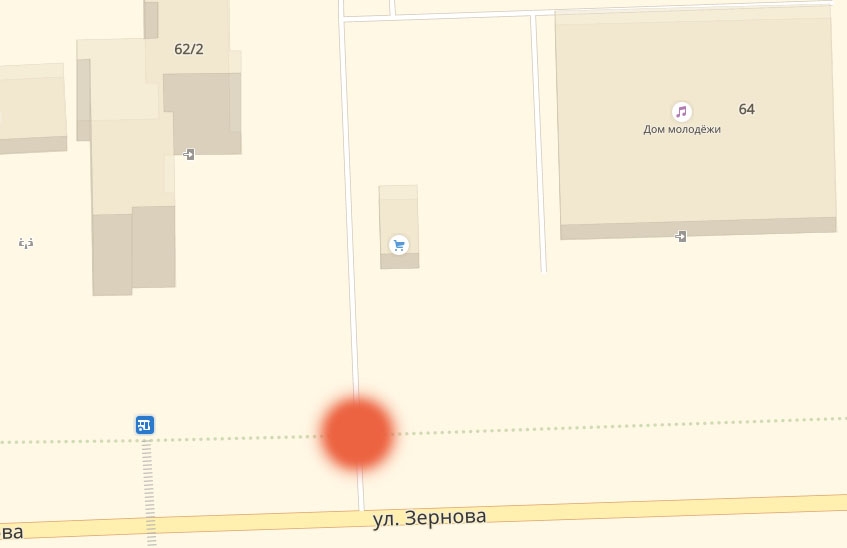Select building number 64

coord(747,109)
